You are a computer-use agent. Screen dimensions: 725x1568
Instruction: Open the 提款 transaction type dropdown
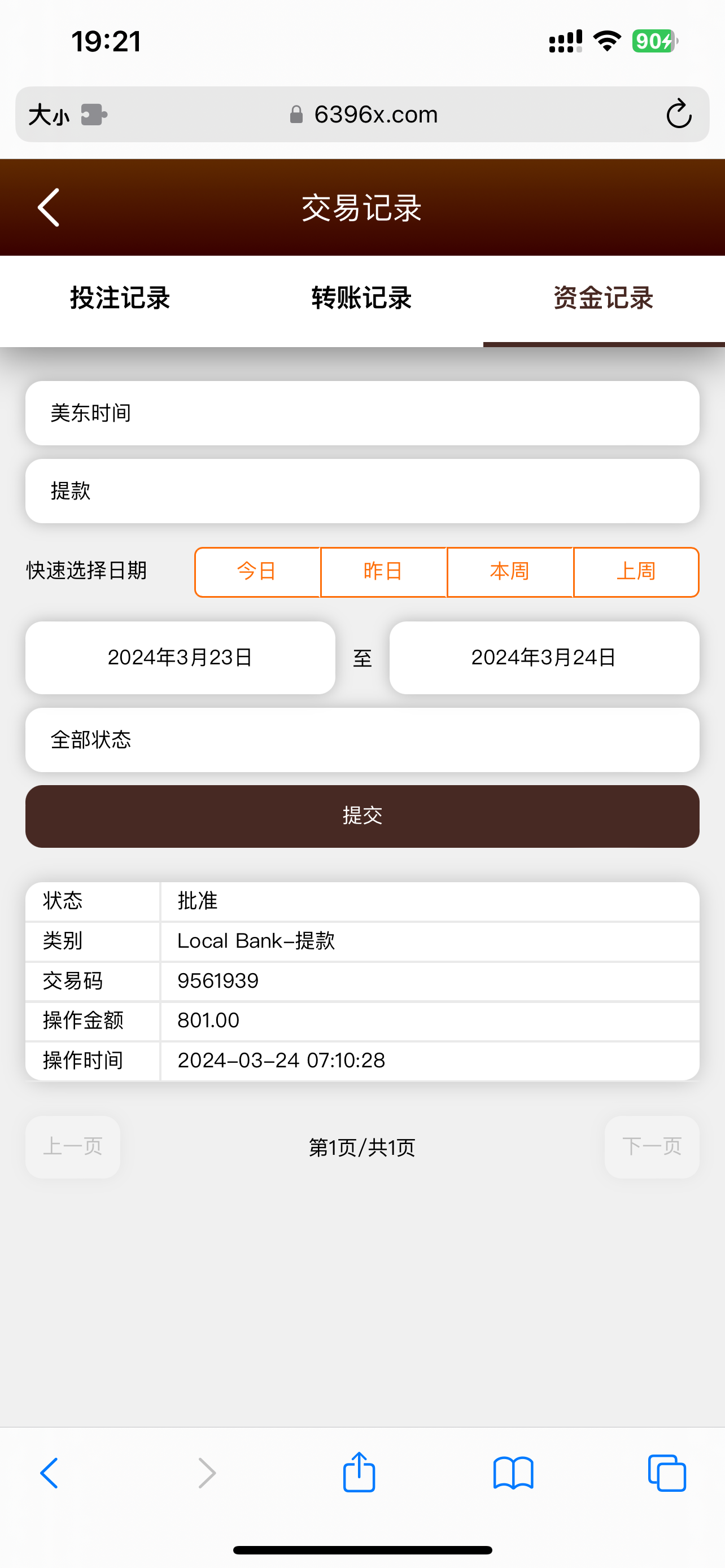(362, 491)
